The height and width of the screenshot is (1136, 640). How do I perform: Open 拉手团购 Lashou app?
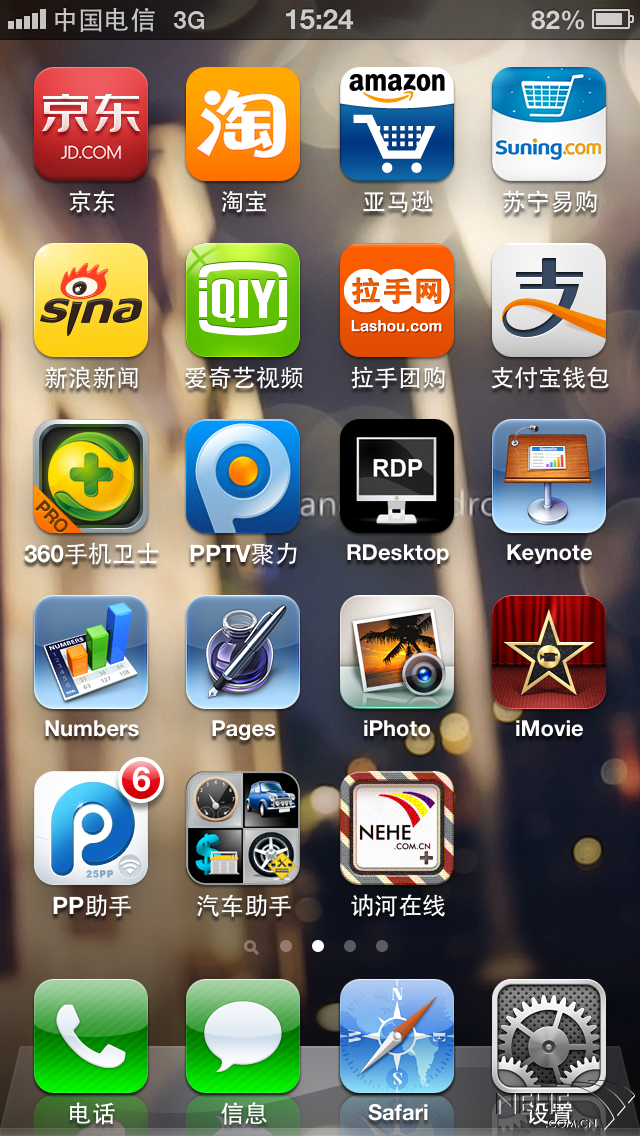pos(397,300)
